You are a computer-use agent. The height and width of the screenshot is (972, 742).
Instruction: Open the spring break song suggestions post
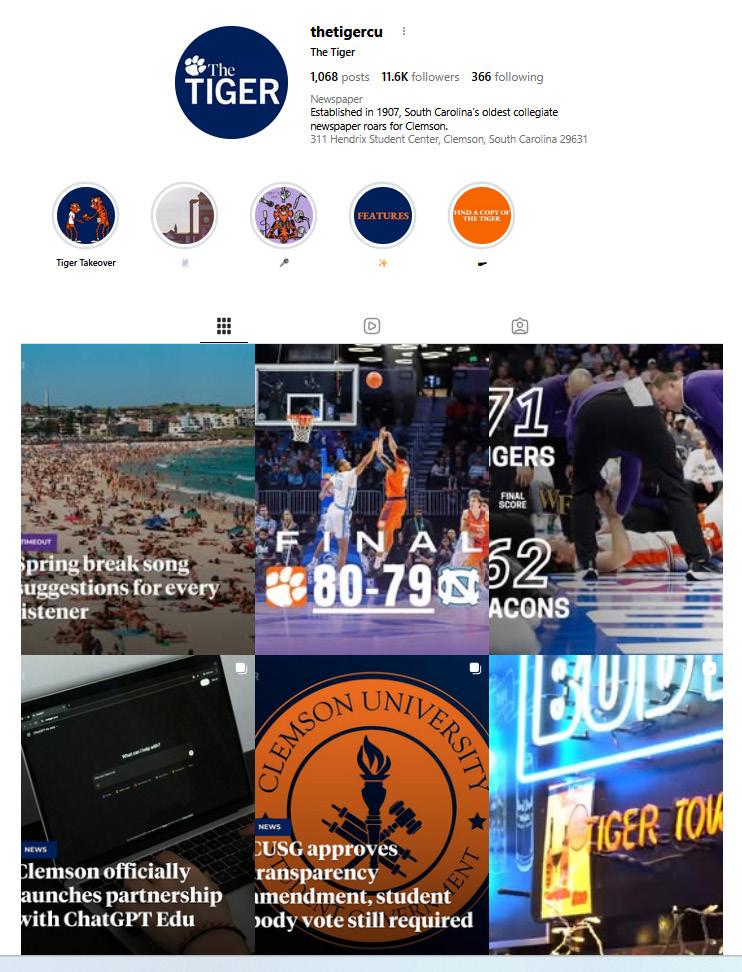click(x=138, y=499)
